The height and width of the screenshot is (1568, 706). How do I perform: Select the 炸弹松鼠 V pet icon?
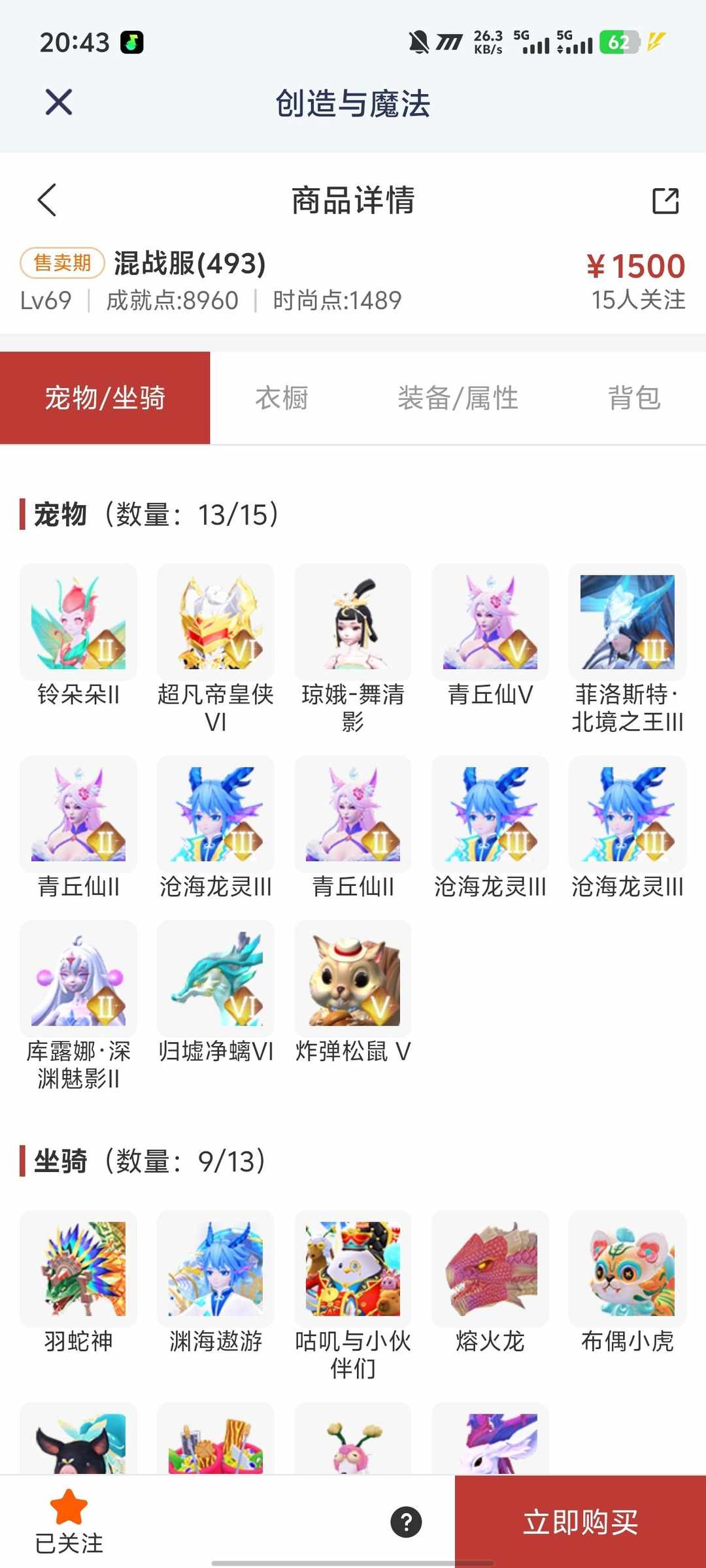[x=352, y=977]
